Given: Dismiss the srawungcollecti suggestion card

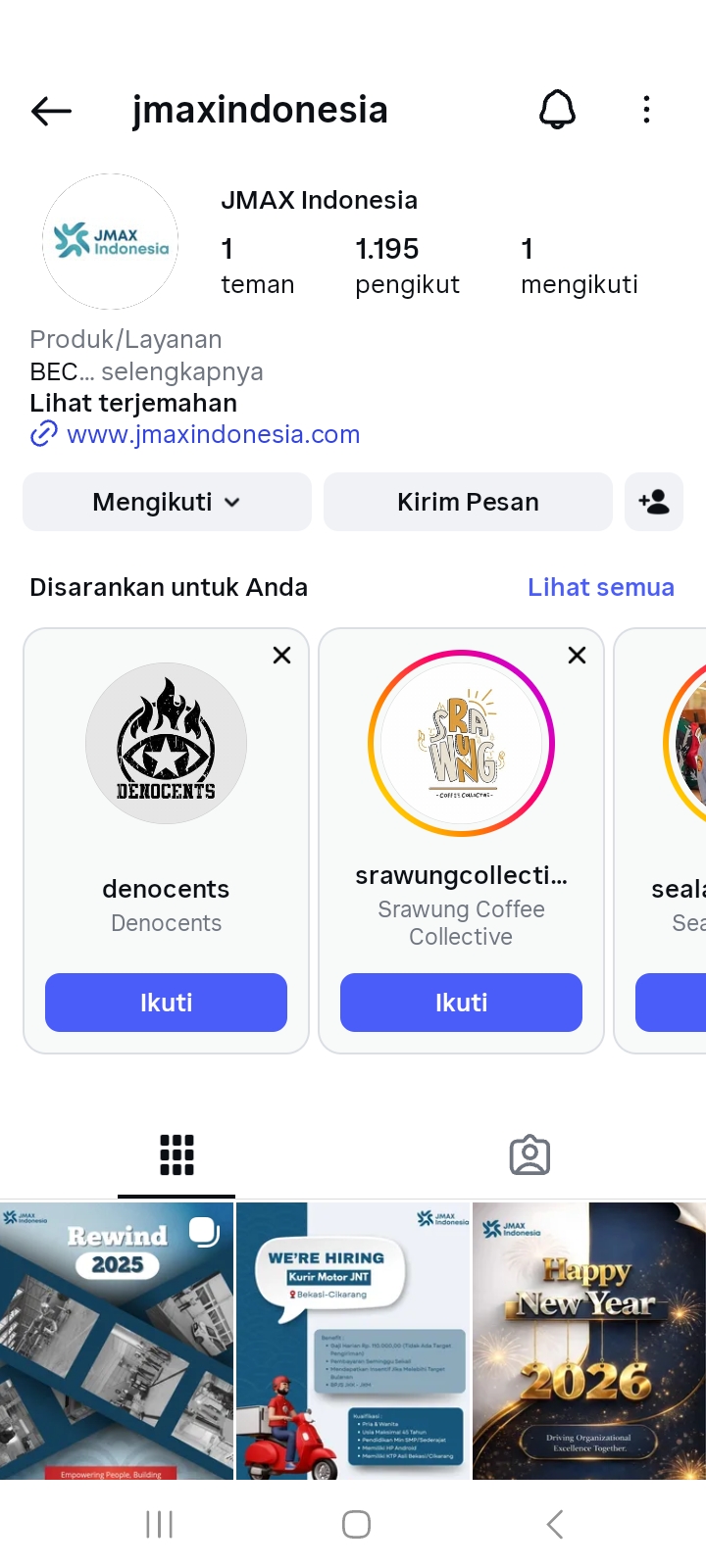Looking at the screenshot, I should pos(577,656).
